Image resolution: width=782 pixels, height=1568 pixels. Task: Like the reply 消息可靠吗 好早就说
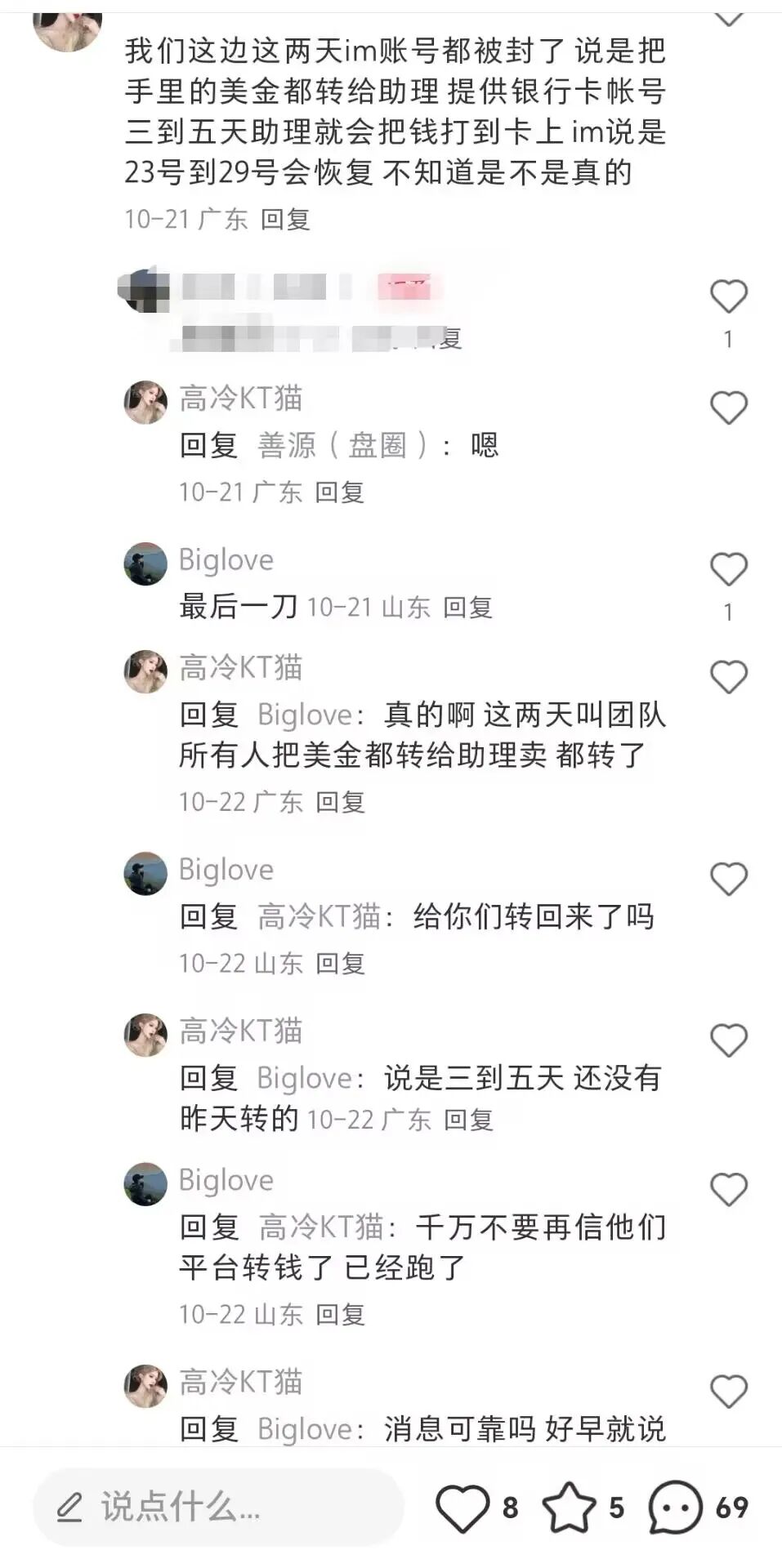728,1392
